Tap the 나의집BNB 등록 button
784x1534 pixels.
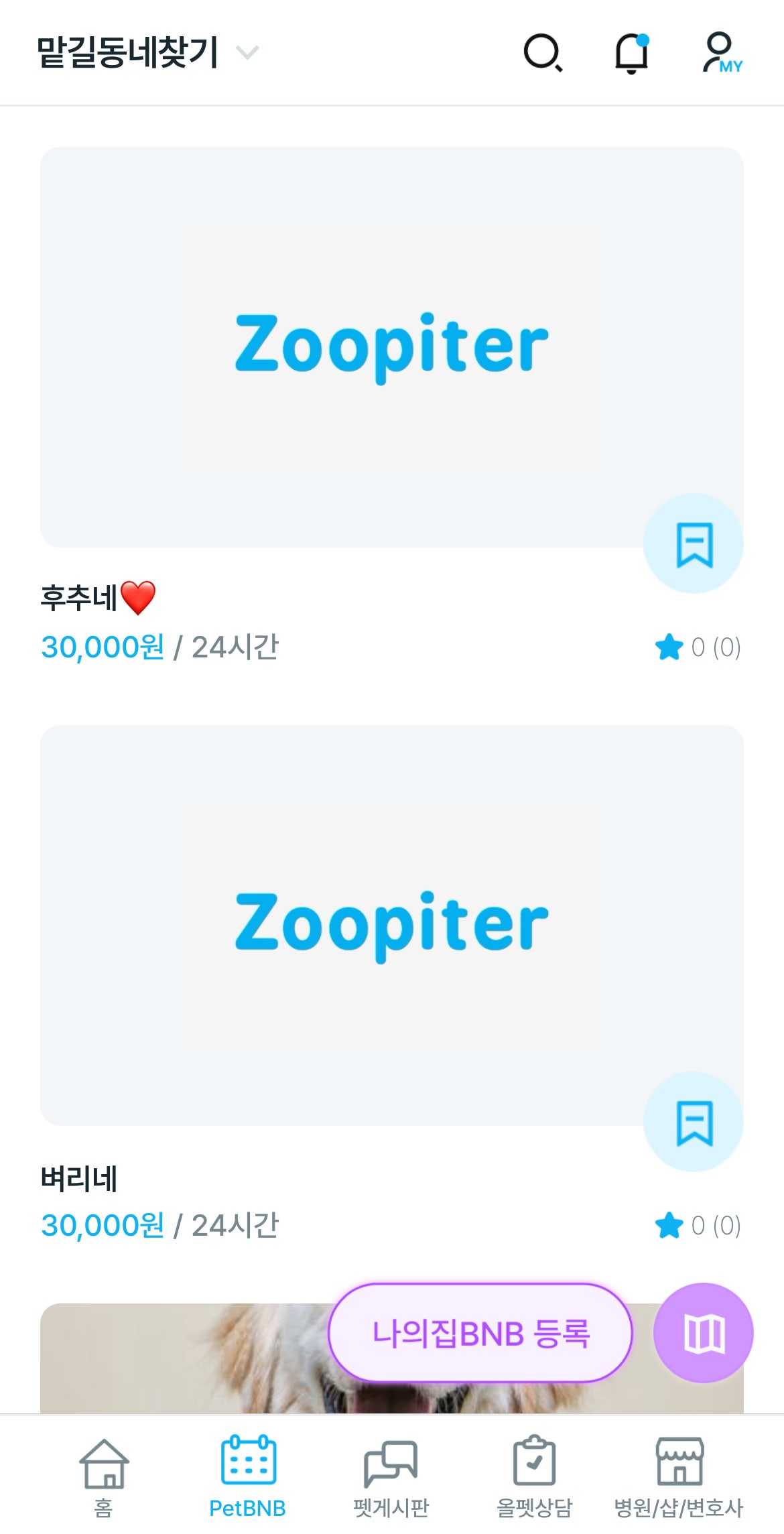[480, 1333]
